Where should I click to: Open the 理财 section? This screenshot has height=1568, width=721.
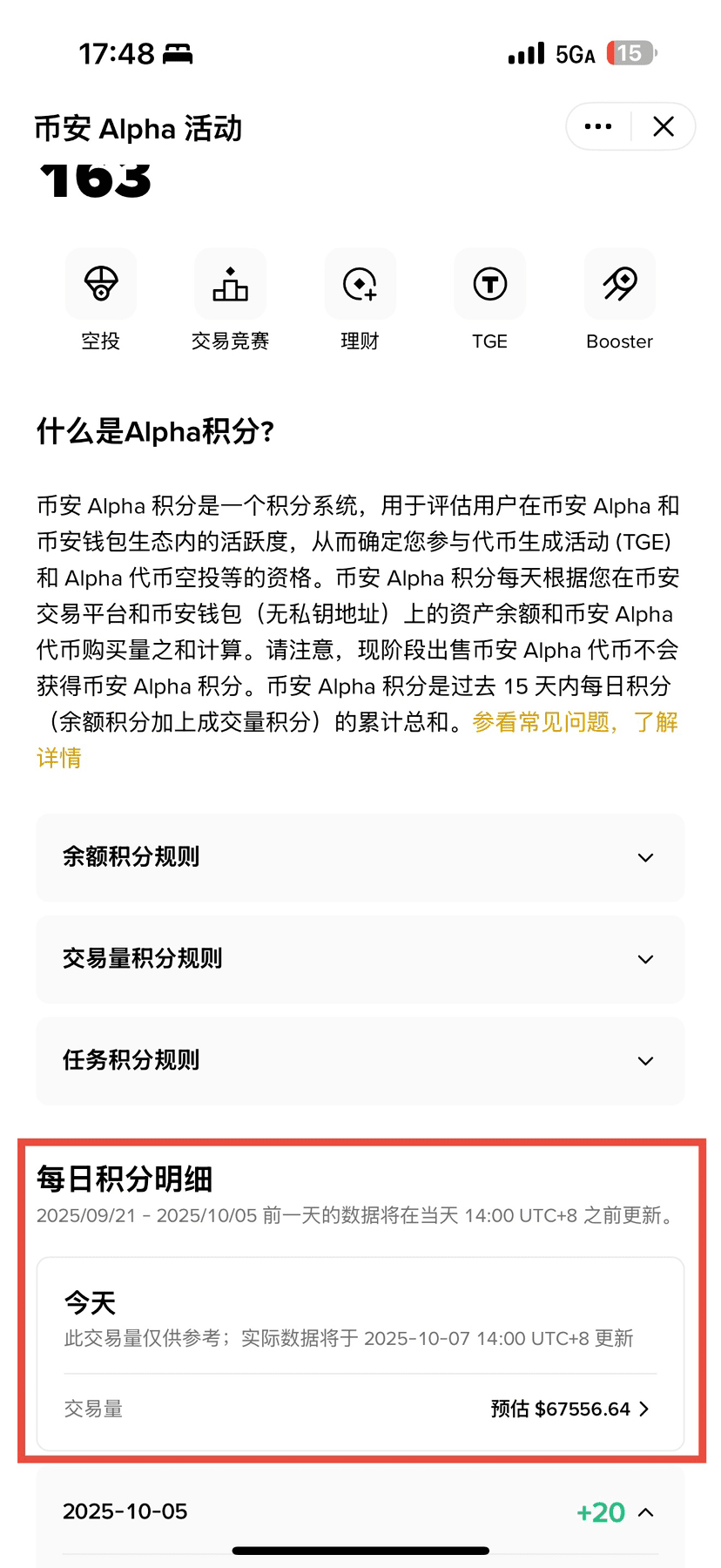pos(360,285)
